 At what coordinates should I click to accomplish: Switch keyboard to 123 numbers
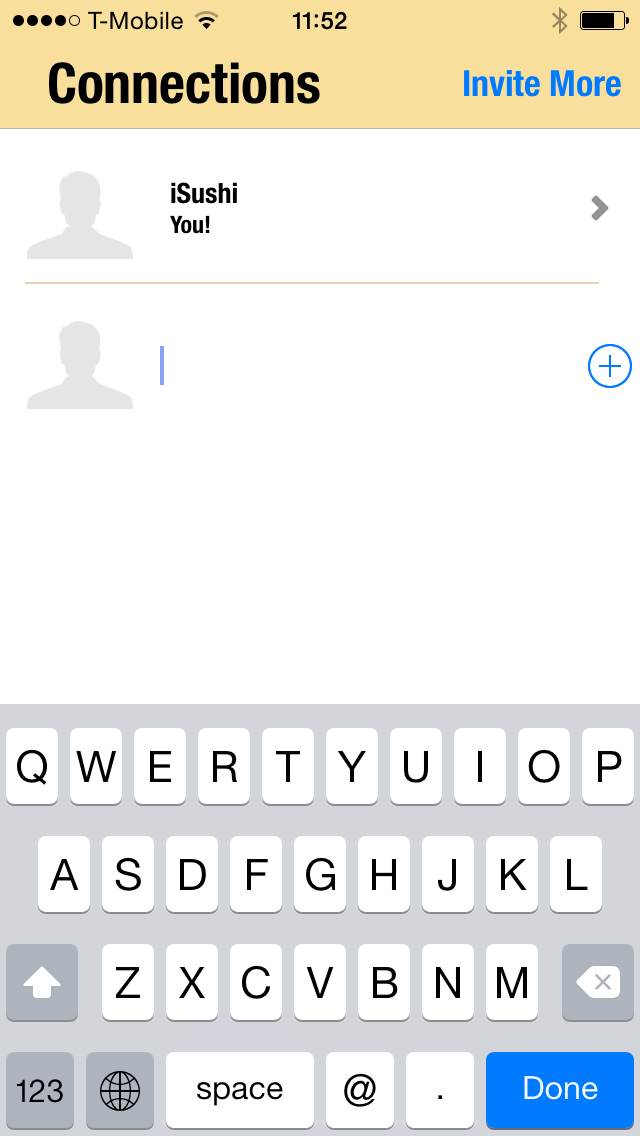pos(40,1090)
